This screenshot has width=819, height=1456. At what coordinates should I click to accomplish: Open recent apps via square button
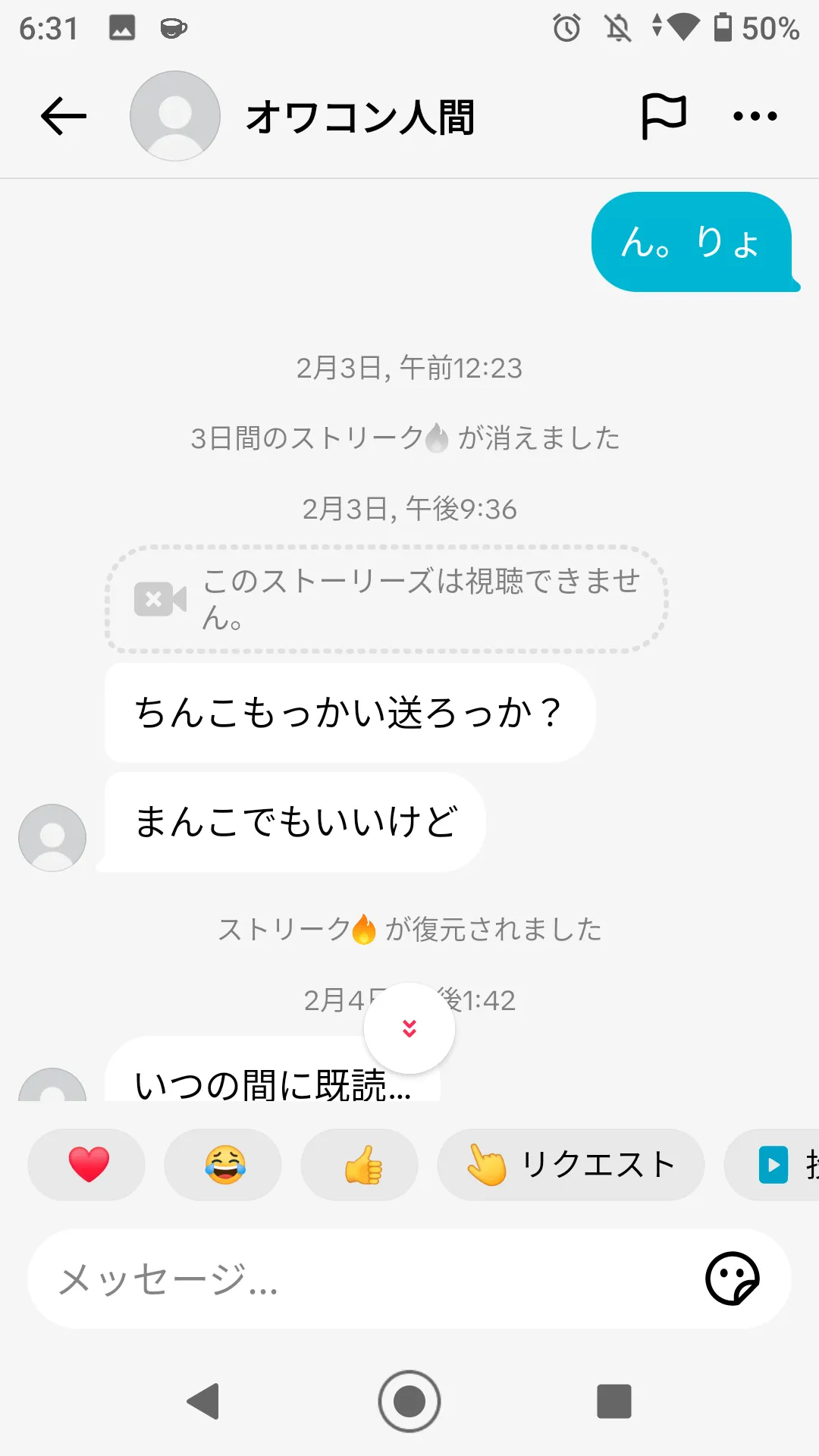[614, 1401]
